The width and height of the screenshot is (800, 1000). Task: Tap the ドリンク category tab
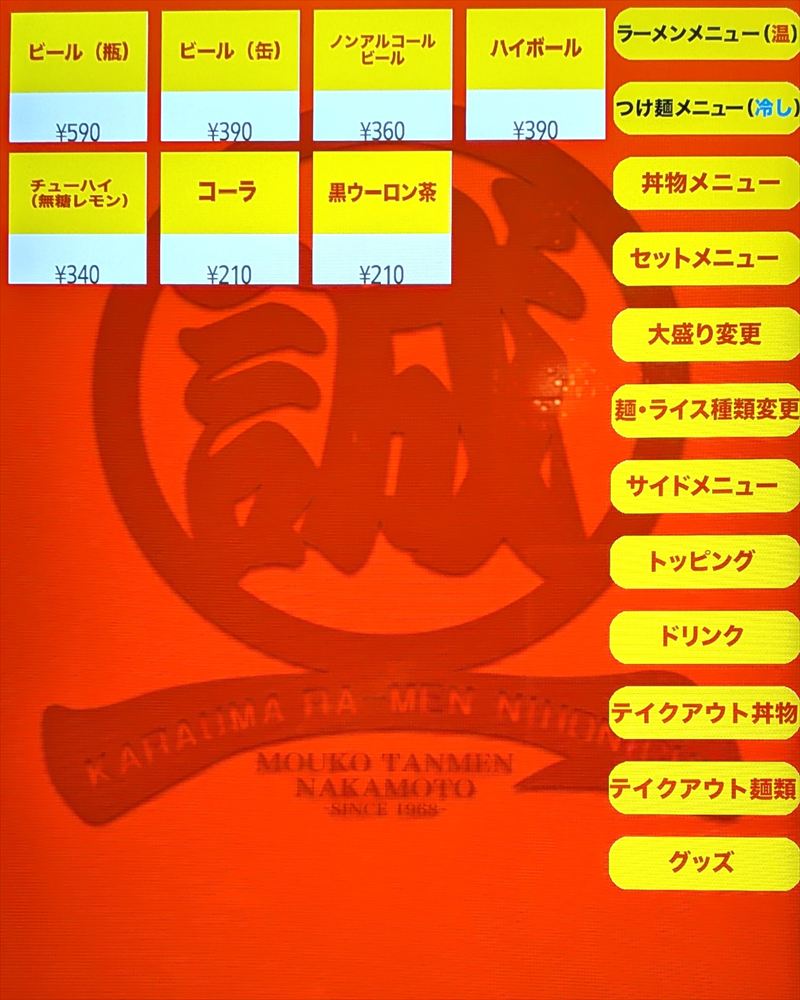[x=705, y=636]
